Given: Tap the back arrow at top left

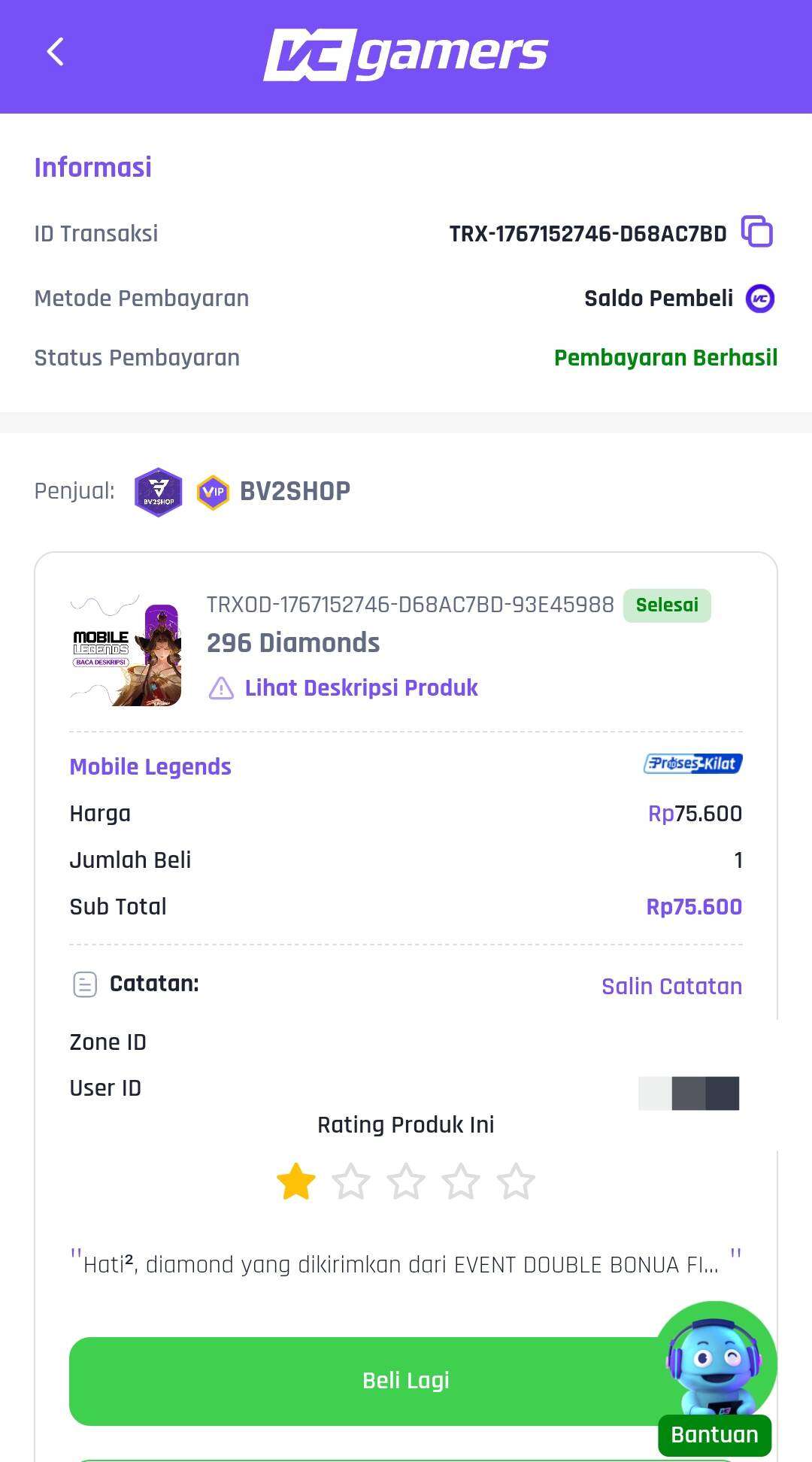Looking at the screenshot, I should pyautogui.click(x=53, y=53).
